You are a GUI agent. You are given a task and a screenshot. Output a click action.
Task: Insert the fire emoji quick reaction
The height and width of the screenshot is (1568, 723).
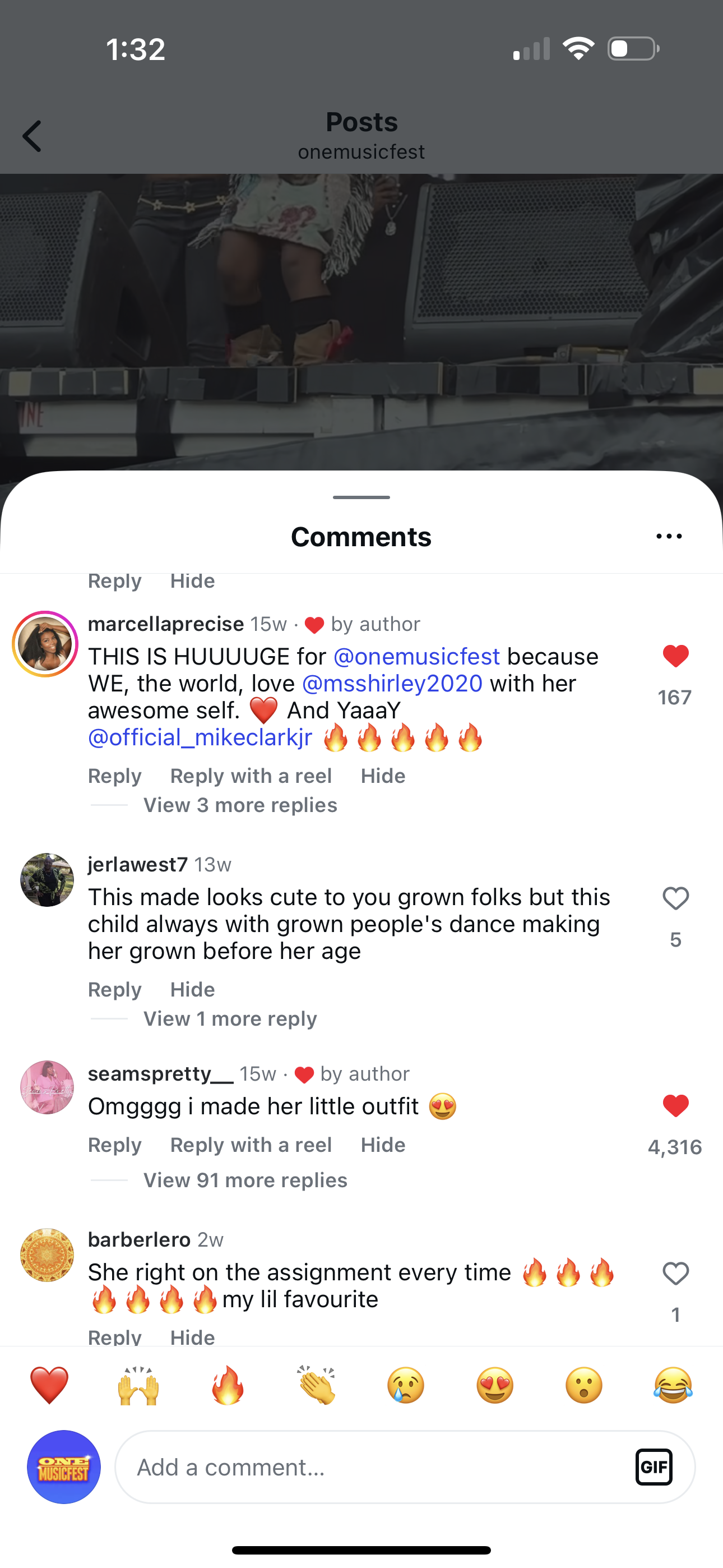(228, 1385)
